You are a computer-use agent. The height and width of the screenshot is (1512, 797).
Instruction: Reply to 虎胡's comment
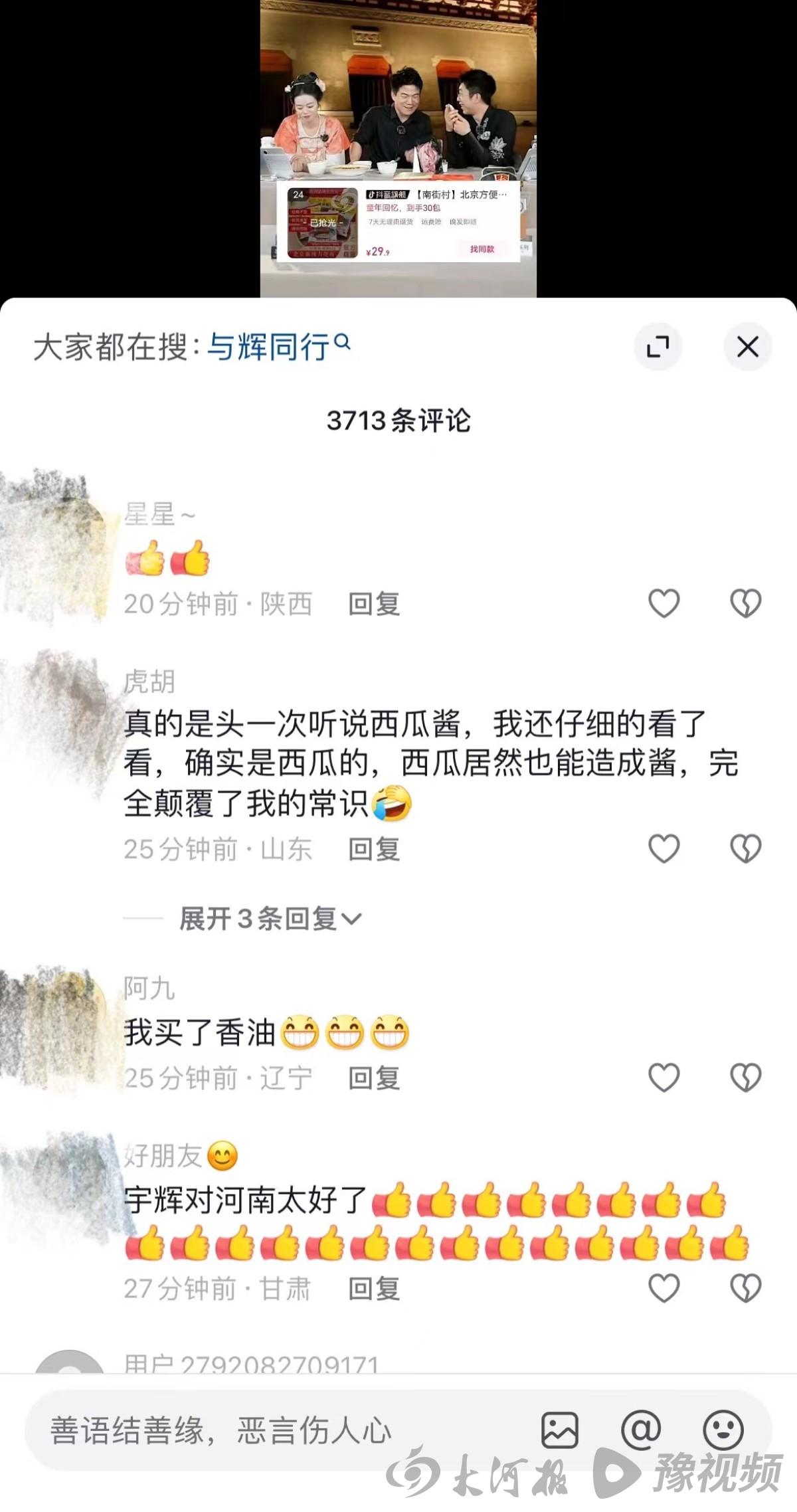pos(374,849)
